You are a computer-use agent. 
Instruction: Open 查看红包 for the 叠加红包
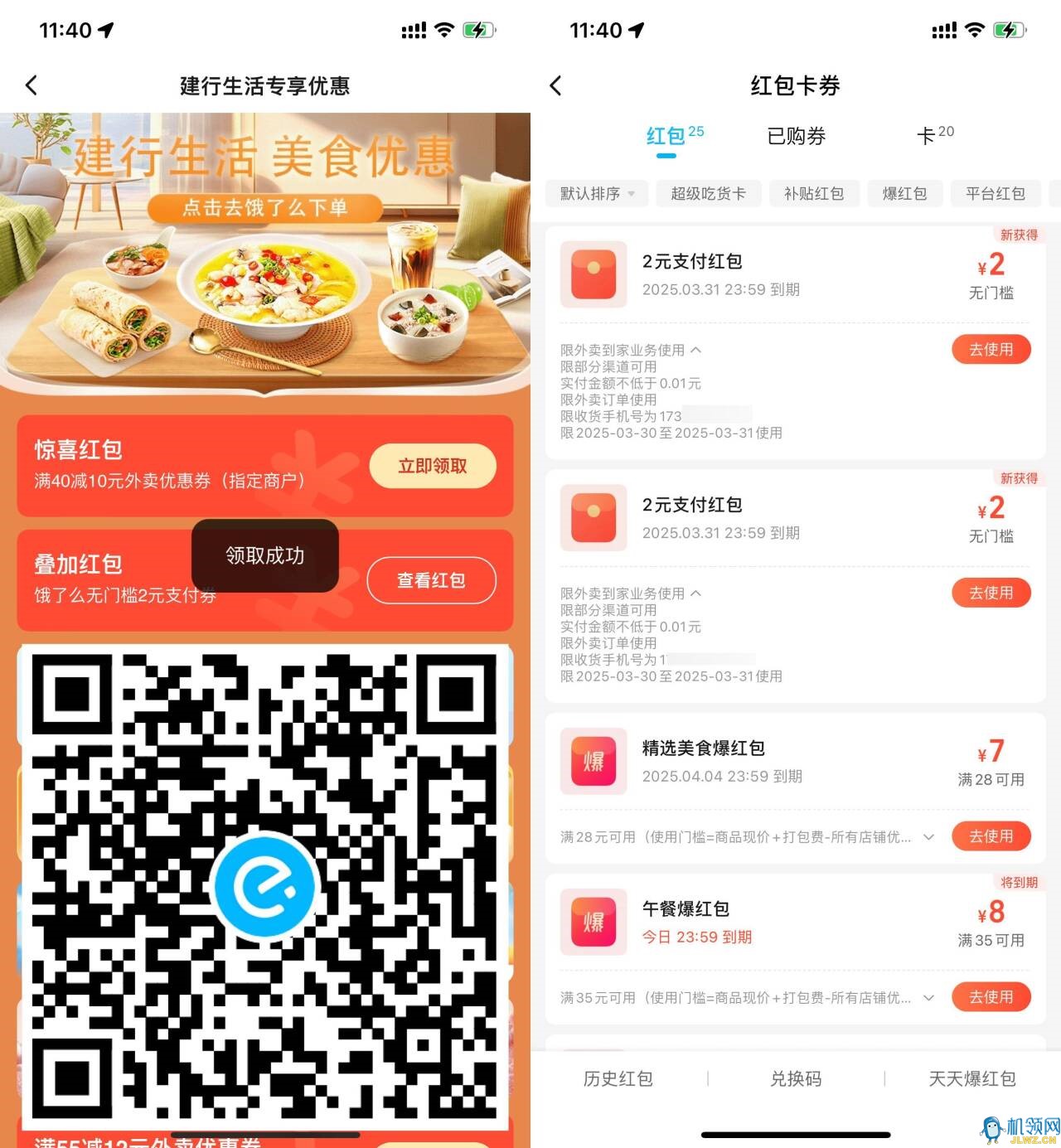pyautogui.click(x=431, y=580)
